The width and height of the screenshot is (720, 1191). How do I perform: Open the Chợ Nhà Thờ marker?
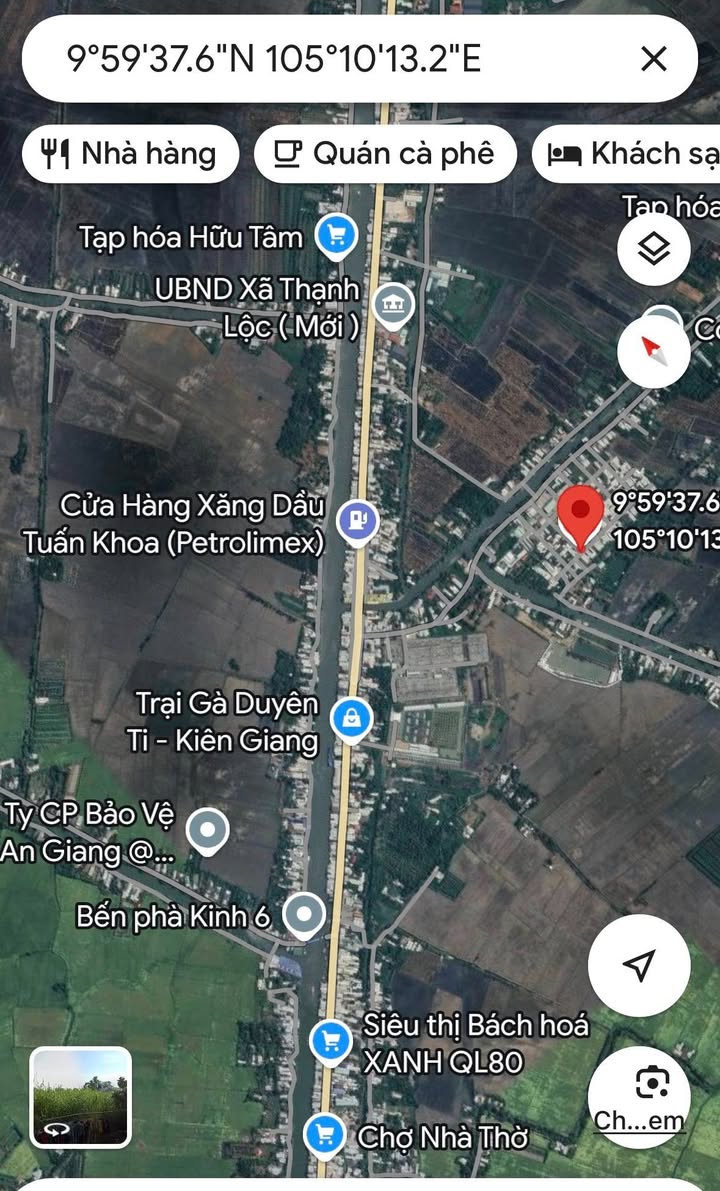click(x=324, y=1136)
